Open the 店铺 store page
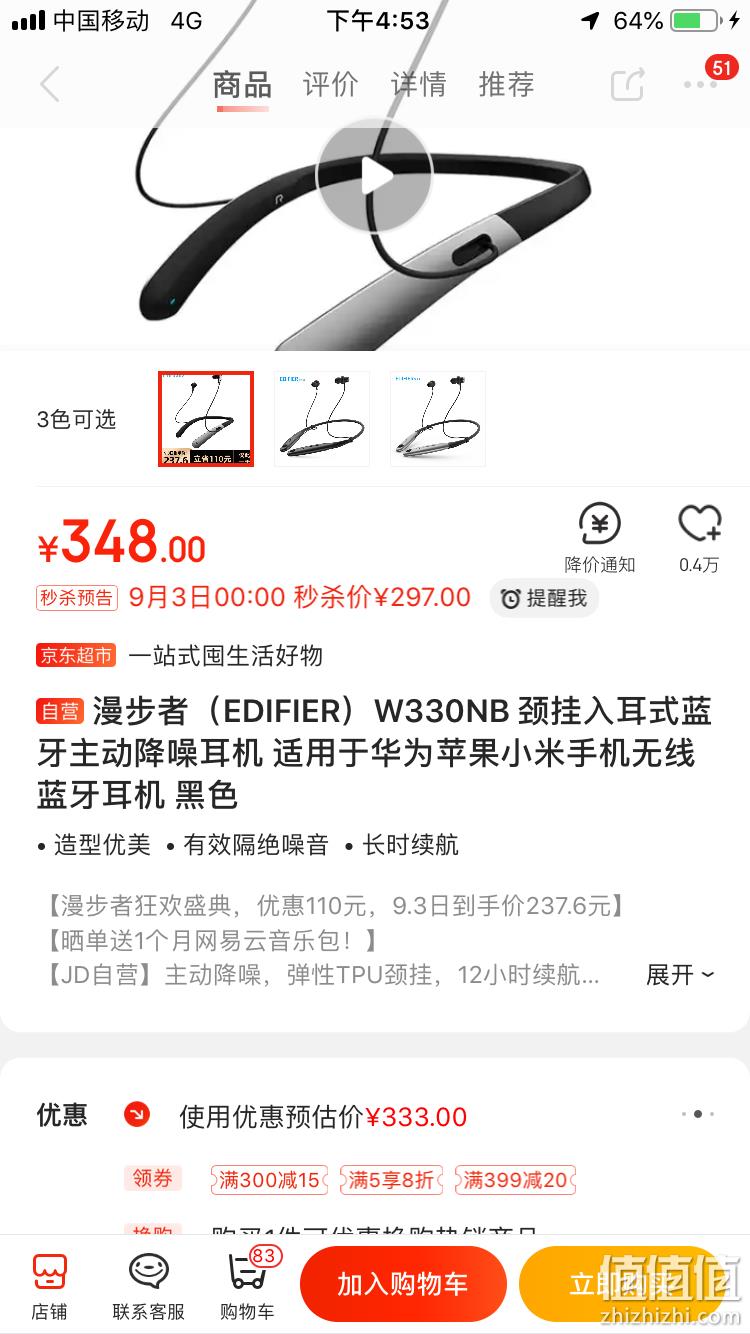Screen dimensions: 750x1334 pos(49,1285)
